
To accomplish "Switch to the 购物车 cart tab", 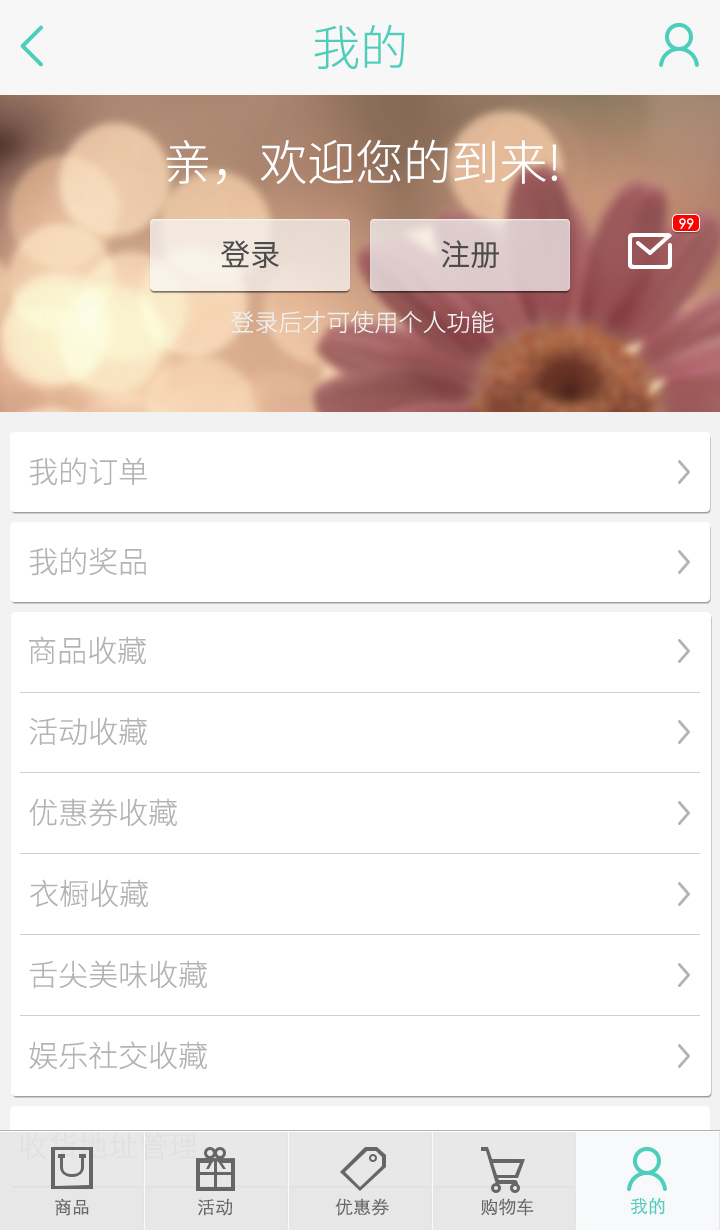I will (x=505, y=1182).
